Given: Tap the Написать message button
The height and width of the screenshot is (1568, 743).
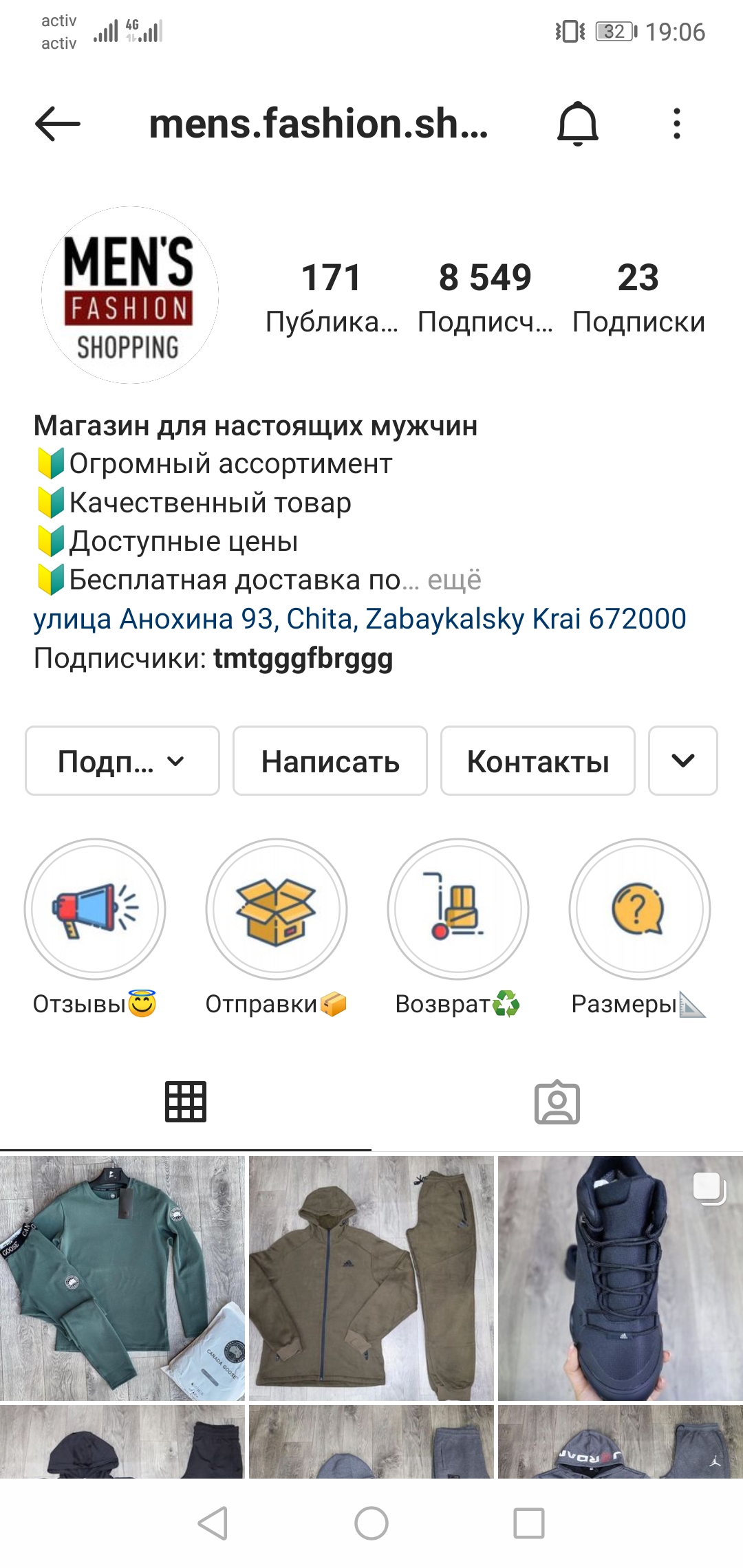Looking at the screenshot, I should 330,761.
